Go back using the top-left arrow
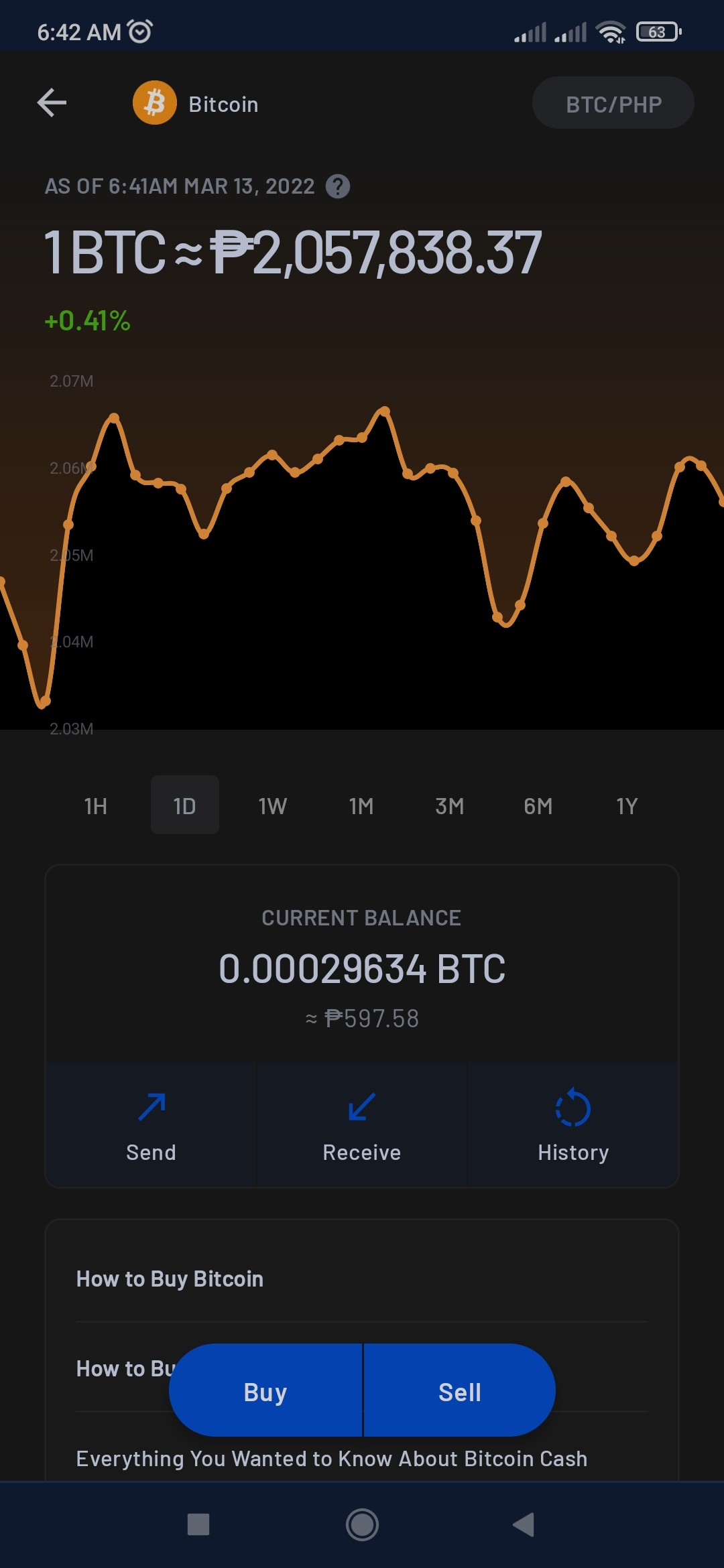This screenshot has width=724, height=1568. 52,103
